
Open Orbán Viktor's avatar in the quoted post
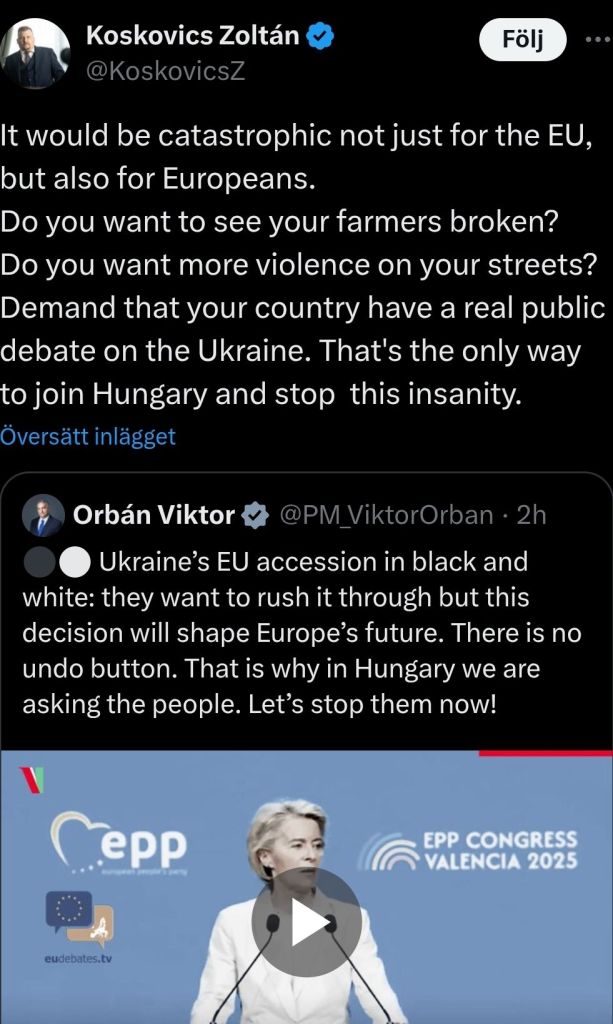pos(43,515)
